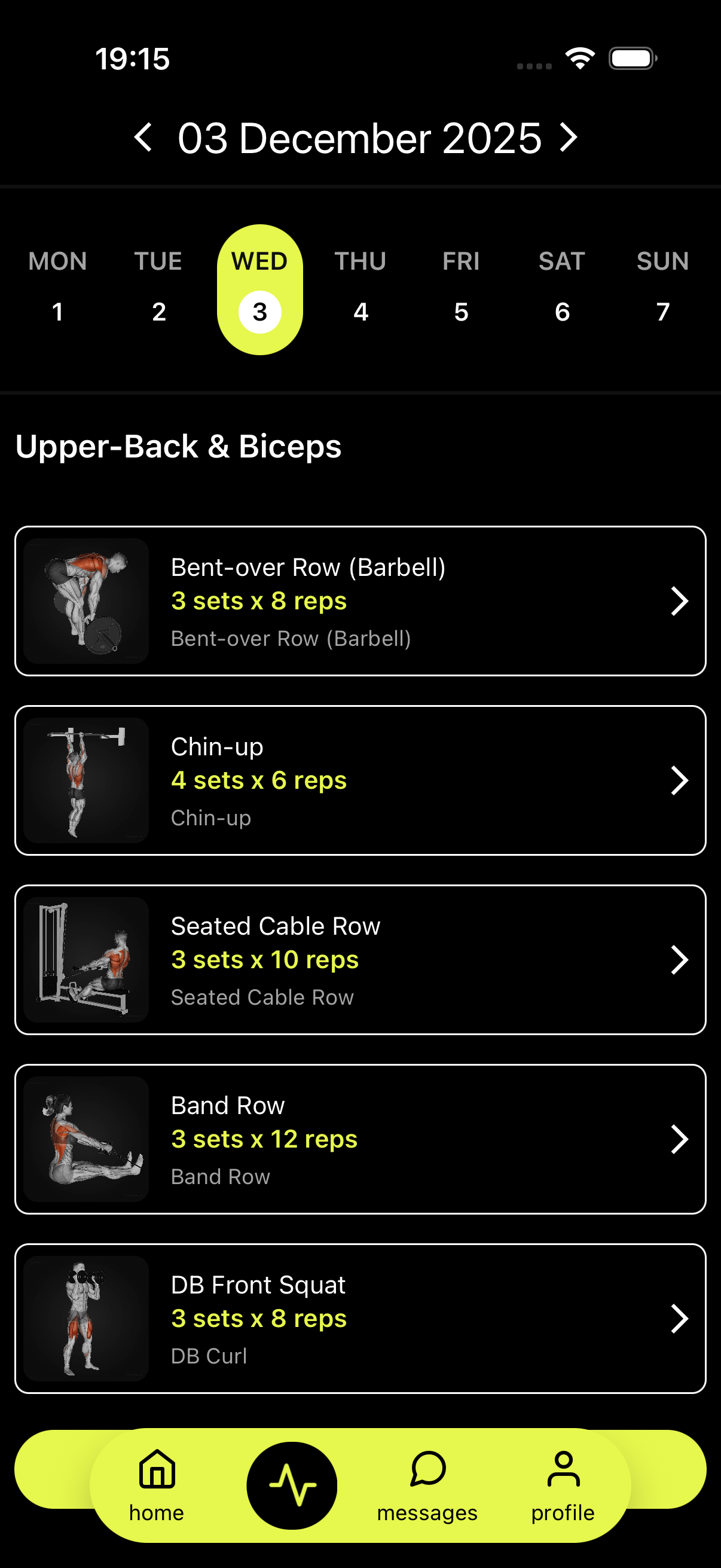Select Tuesday 2 in the week strip

tap(158, 288)
